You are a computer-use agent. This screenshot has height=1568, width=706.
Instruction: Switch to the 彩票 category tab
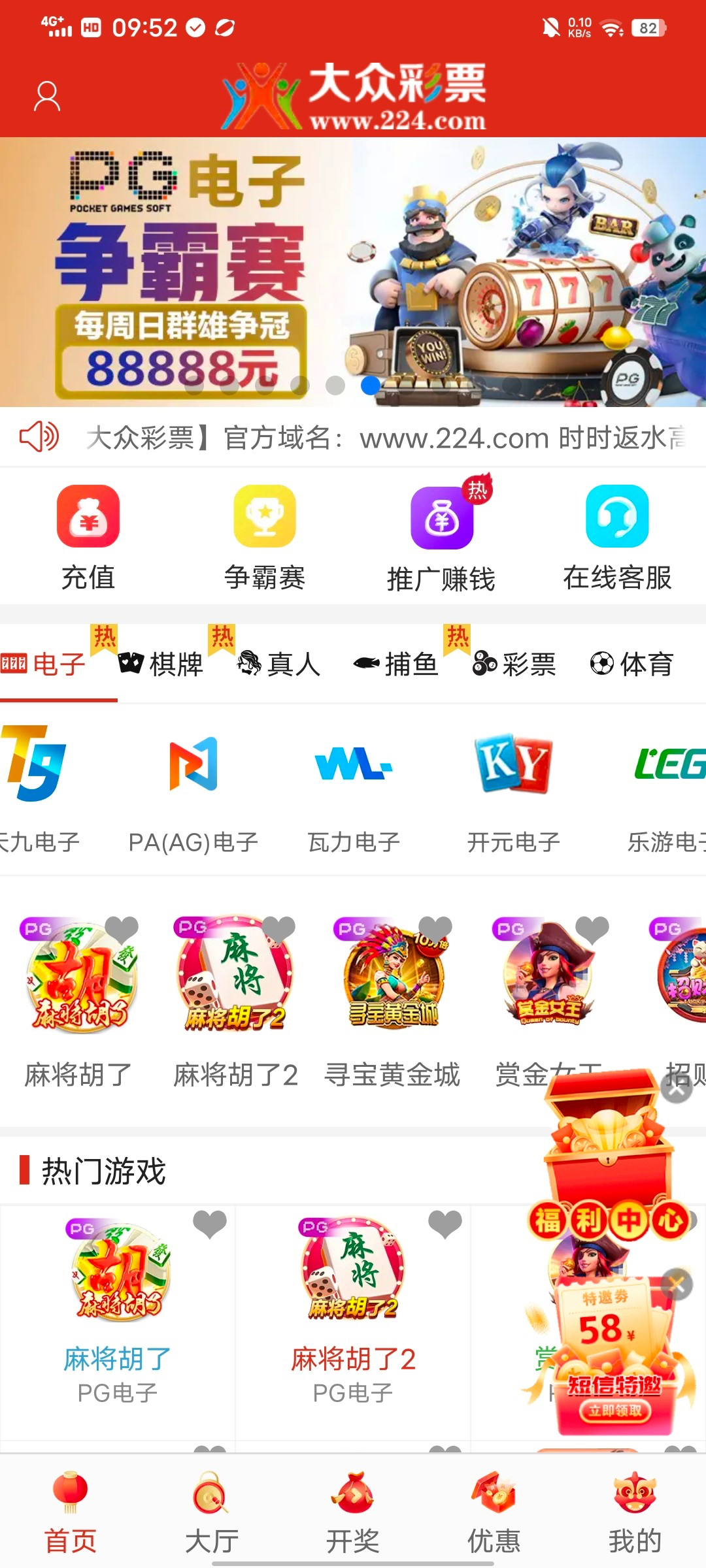click(x=514, y=664)
